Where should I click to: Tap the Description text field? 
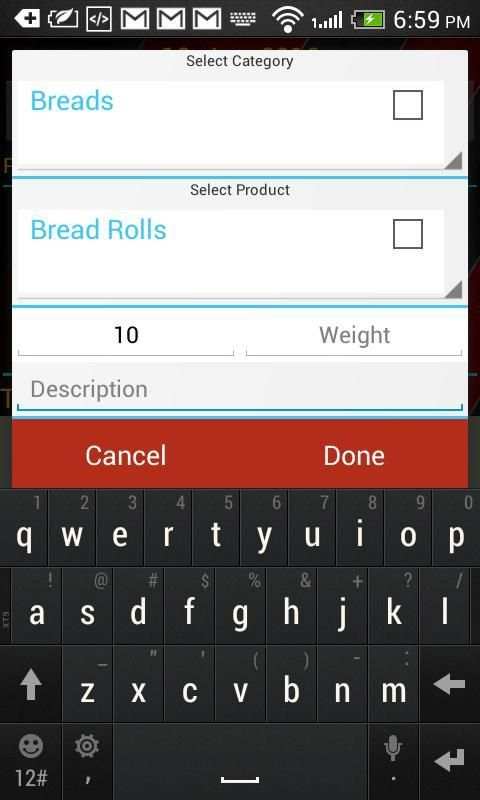[x=240, y=390]
